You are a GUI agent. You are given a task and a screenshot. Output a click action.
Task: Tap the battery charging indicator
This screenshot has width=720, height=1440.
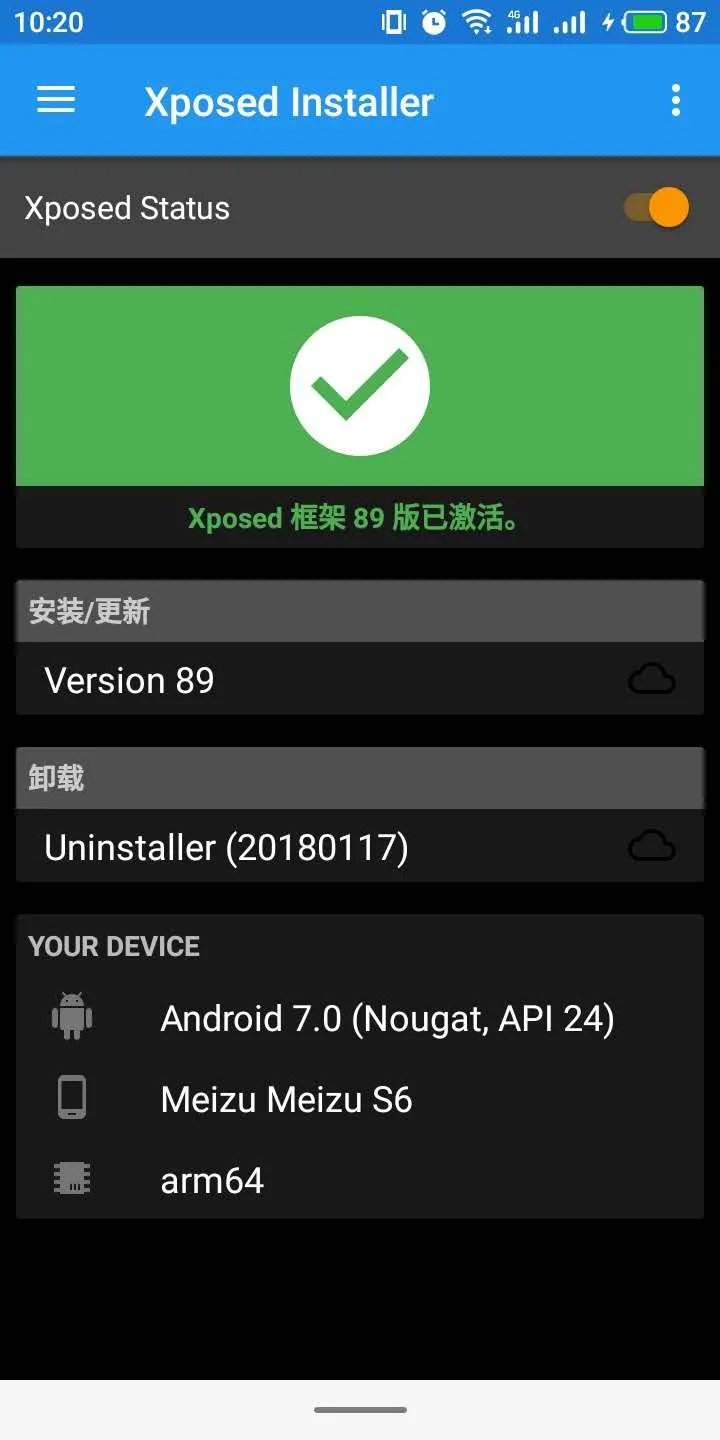coord(646,20)
